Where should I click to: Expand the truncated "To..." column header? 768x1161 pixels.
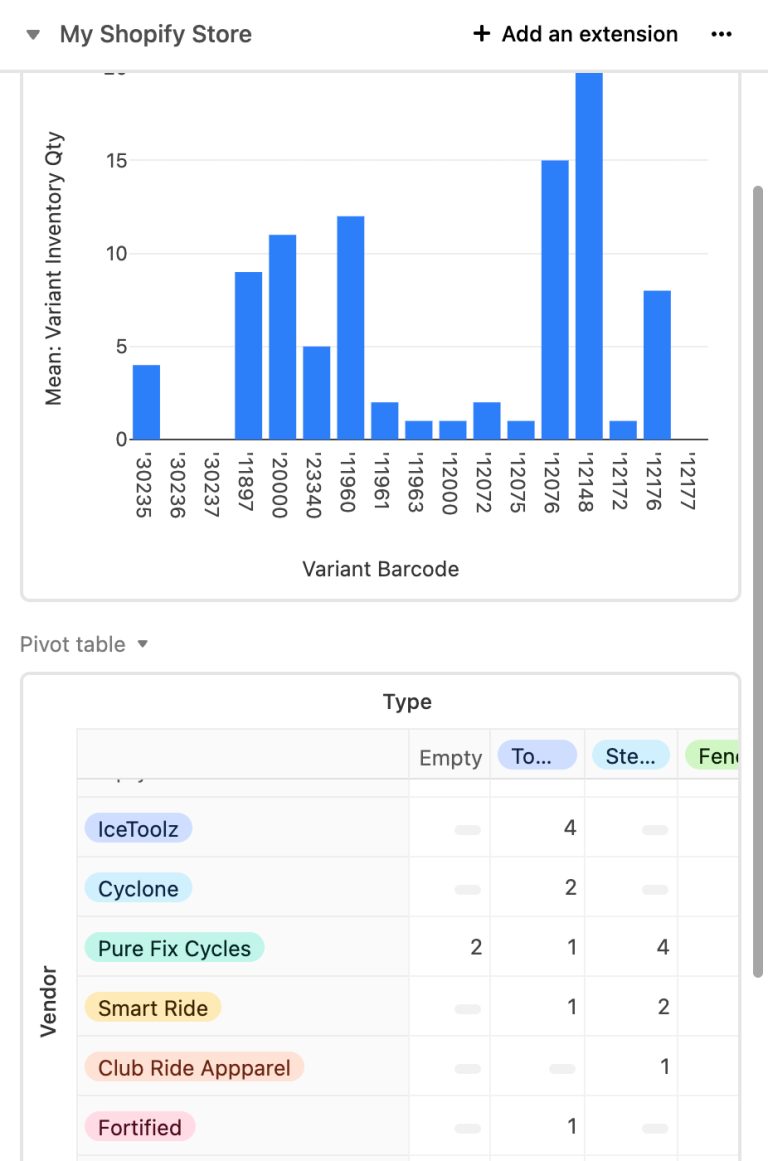536,756
